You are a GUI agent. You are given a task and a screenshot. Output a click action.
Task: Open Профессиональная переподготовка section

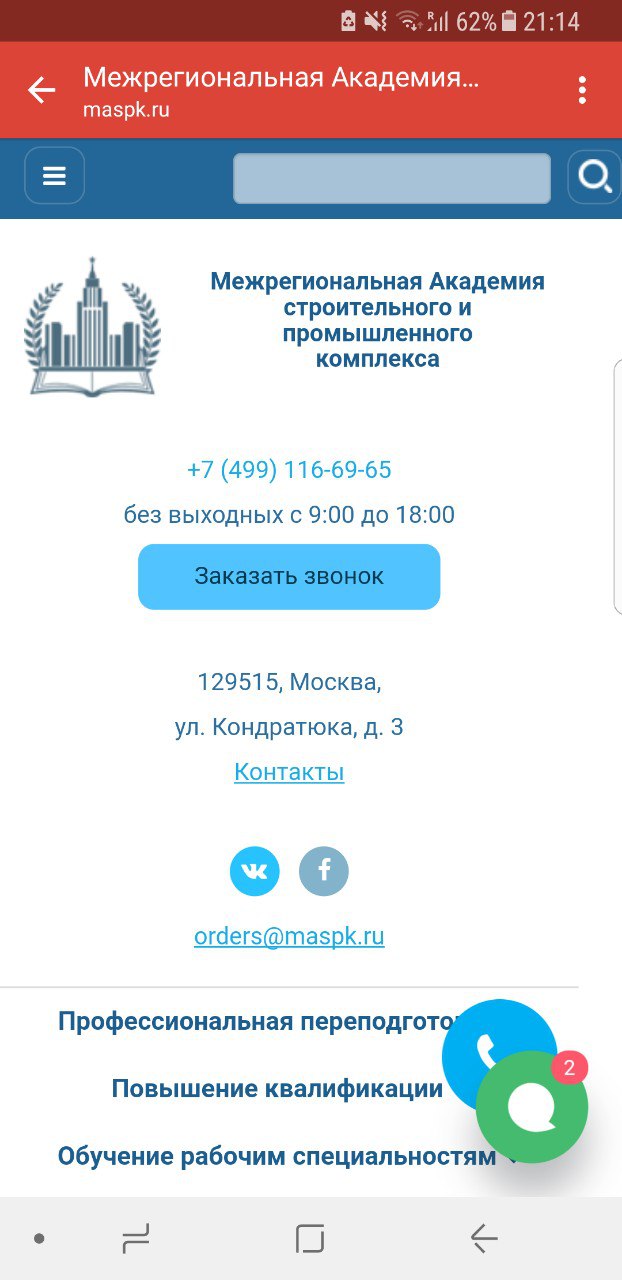coord(250,1022)
